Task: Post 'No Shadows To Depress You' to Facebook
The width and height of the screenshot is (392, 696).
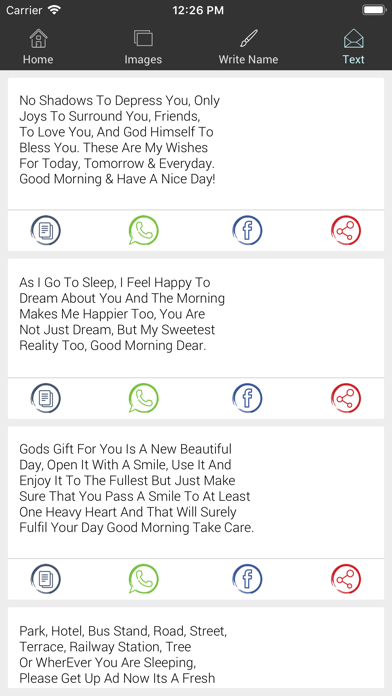Action: (x=247, y=230)
